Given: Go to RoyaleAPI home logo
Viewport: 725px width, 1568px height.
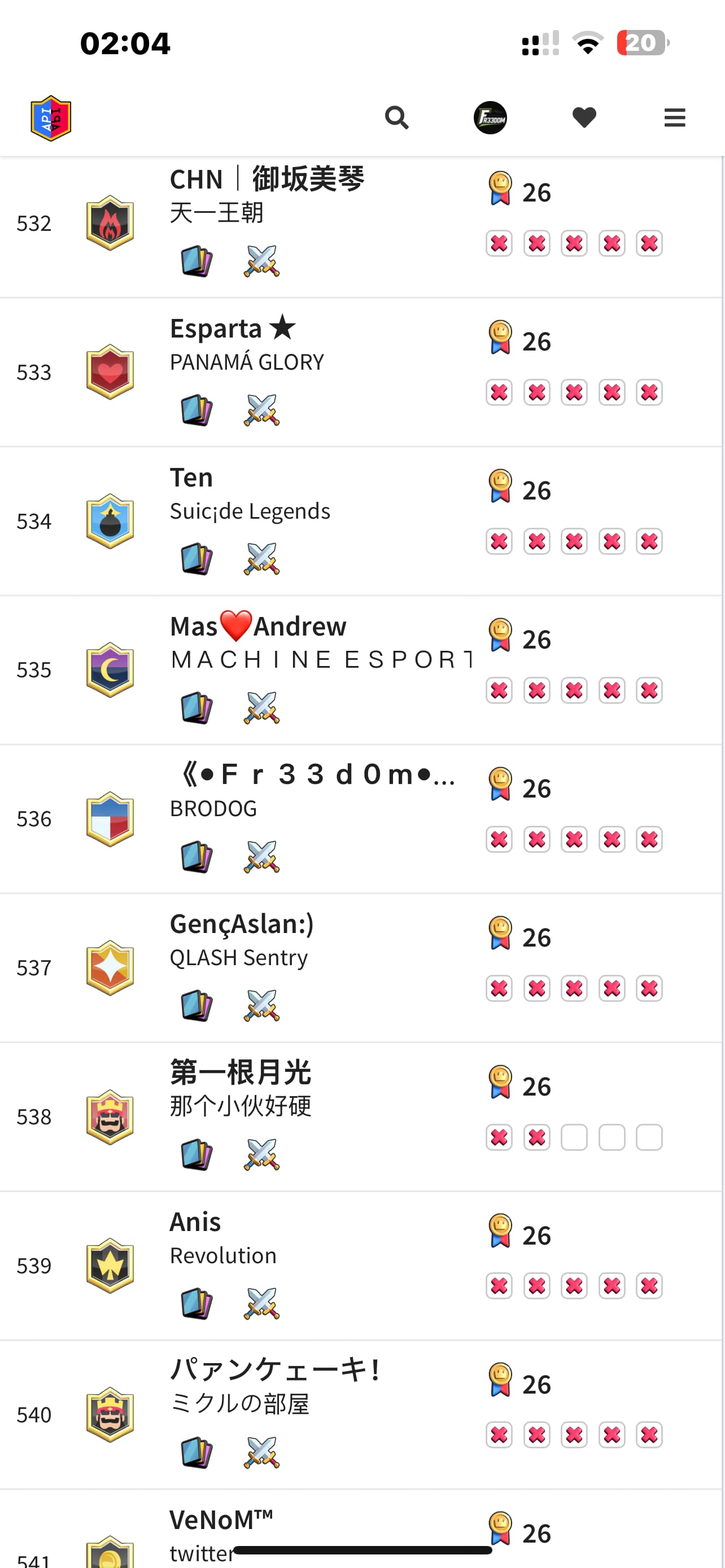Looking at the screenshot, I should 51,118.
